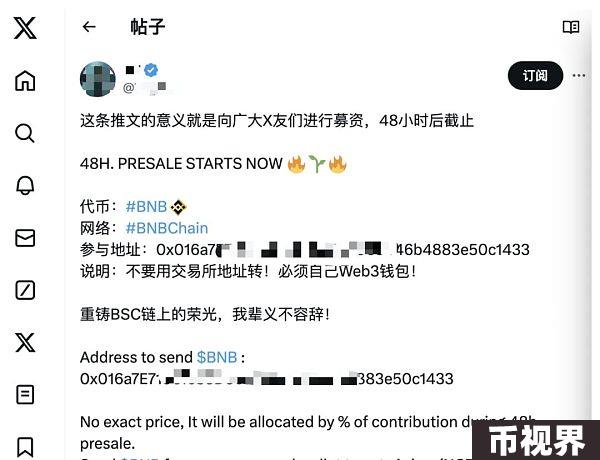This screenshot has width=600, height=460.
Task: Open the #BNB hashtag after 代币
Action: (x=144, y=207)
